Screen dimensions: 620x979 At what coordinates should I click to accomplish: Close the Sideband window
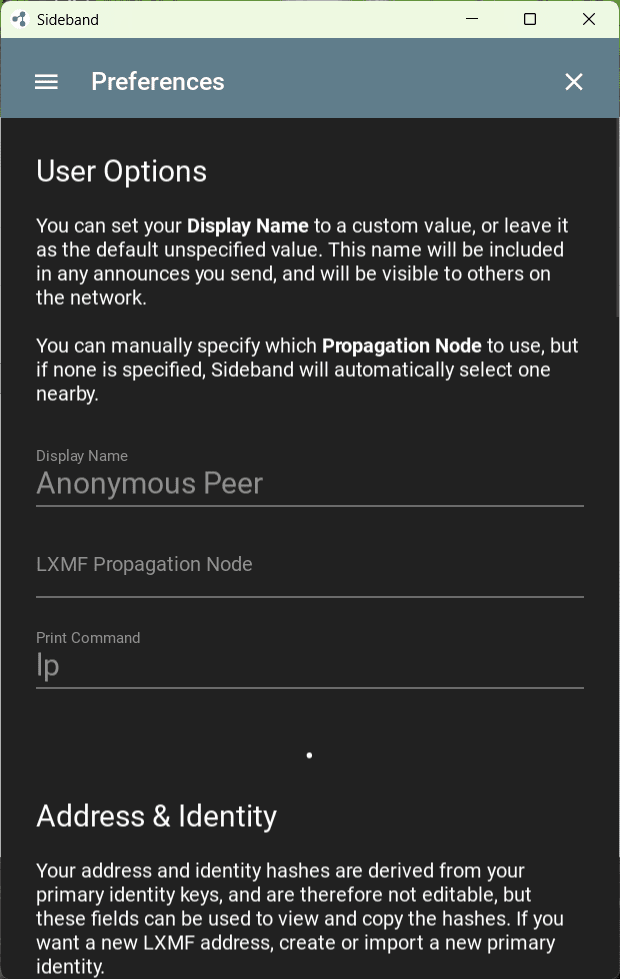click(x=588, y=19)
